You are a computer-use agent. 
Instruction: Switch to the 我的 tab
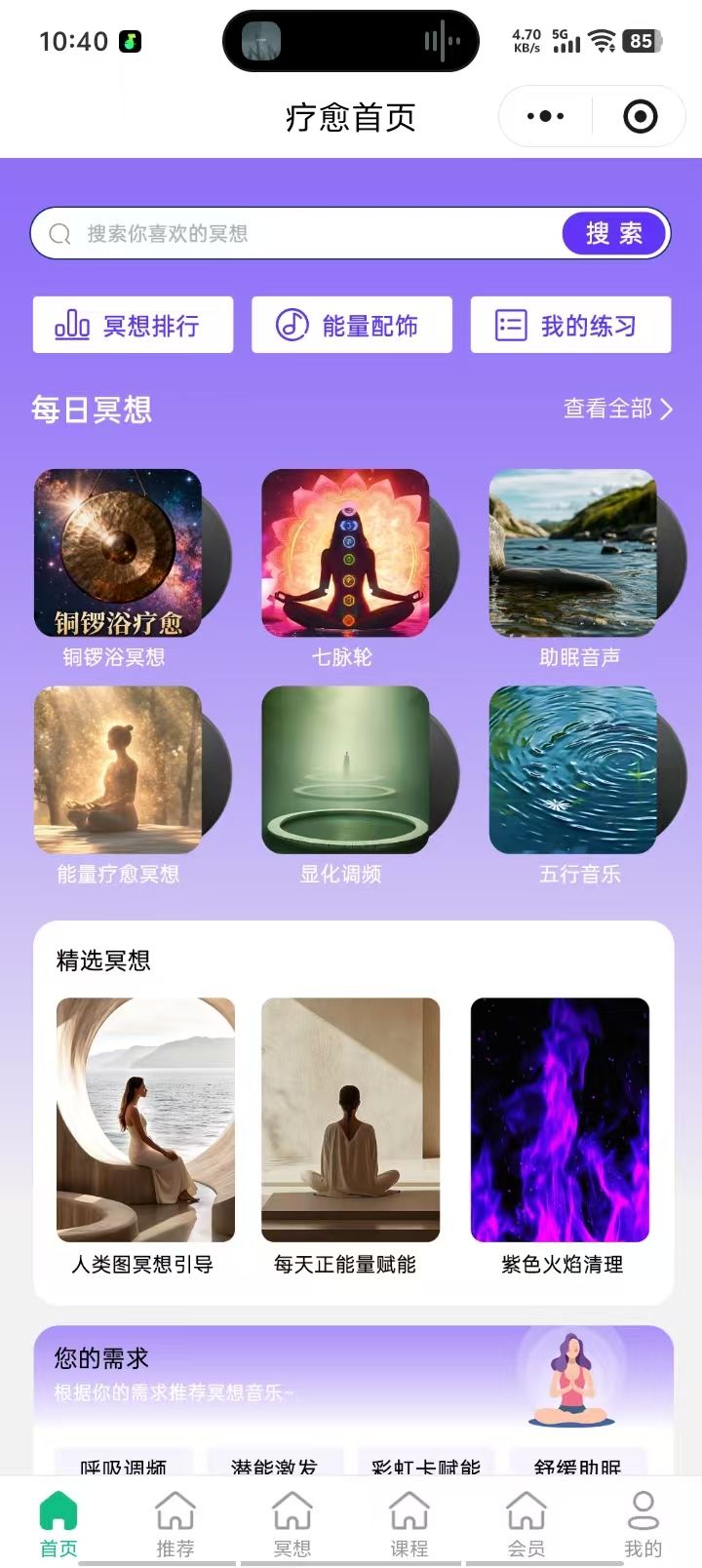[x=643, y=1523]
